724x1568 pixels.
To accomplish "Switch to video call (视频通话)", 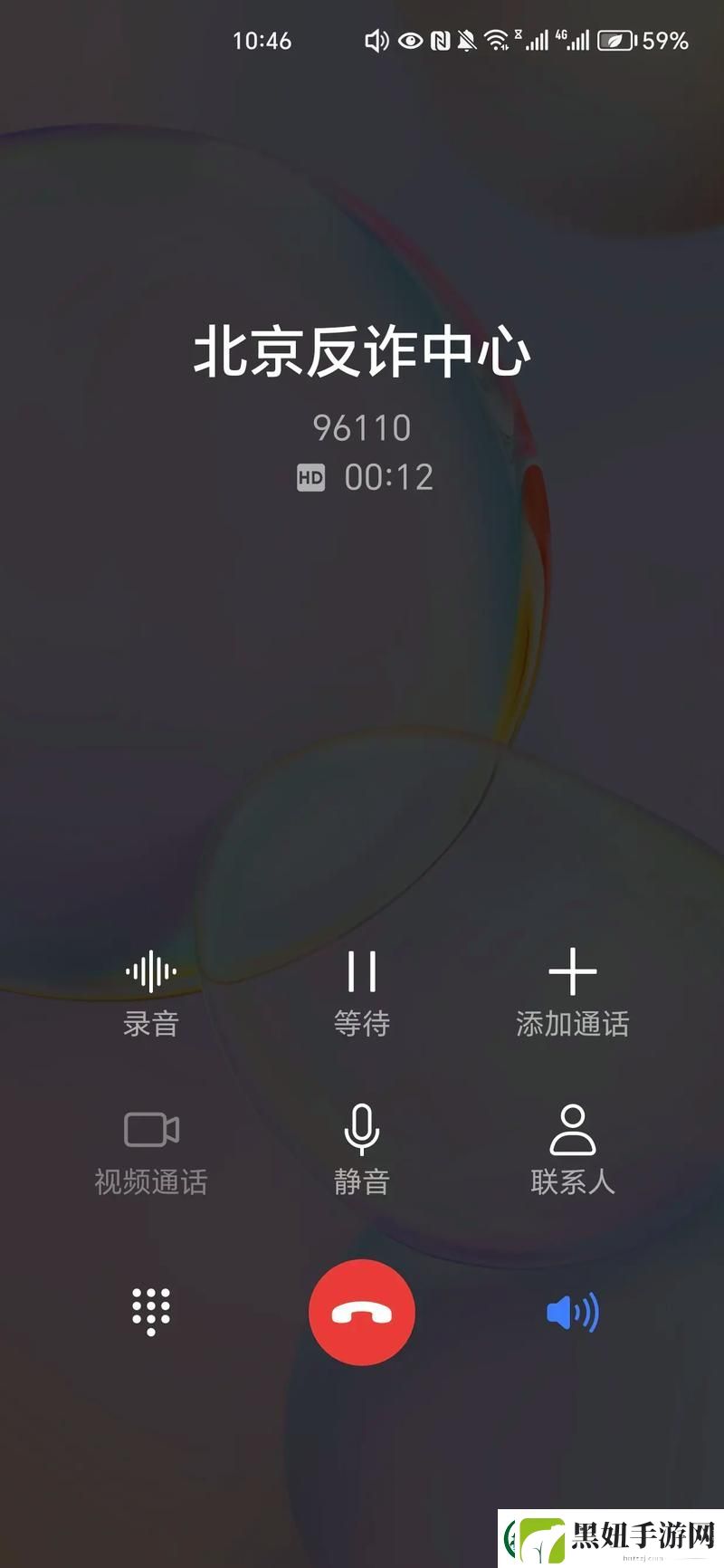I will pyautogui.click(x=151, y=1150).
